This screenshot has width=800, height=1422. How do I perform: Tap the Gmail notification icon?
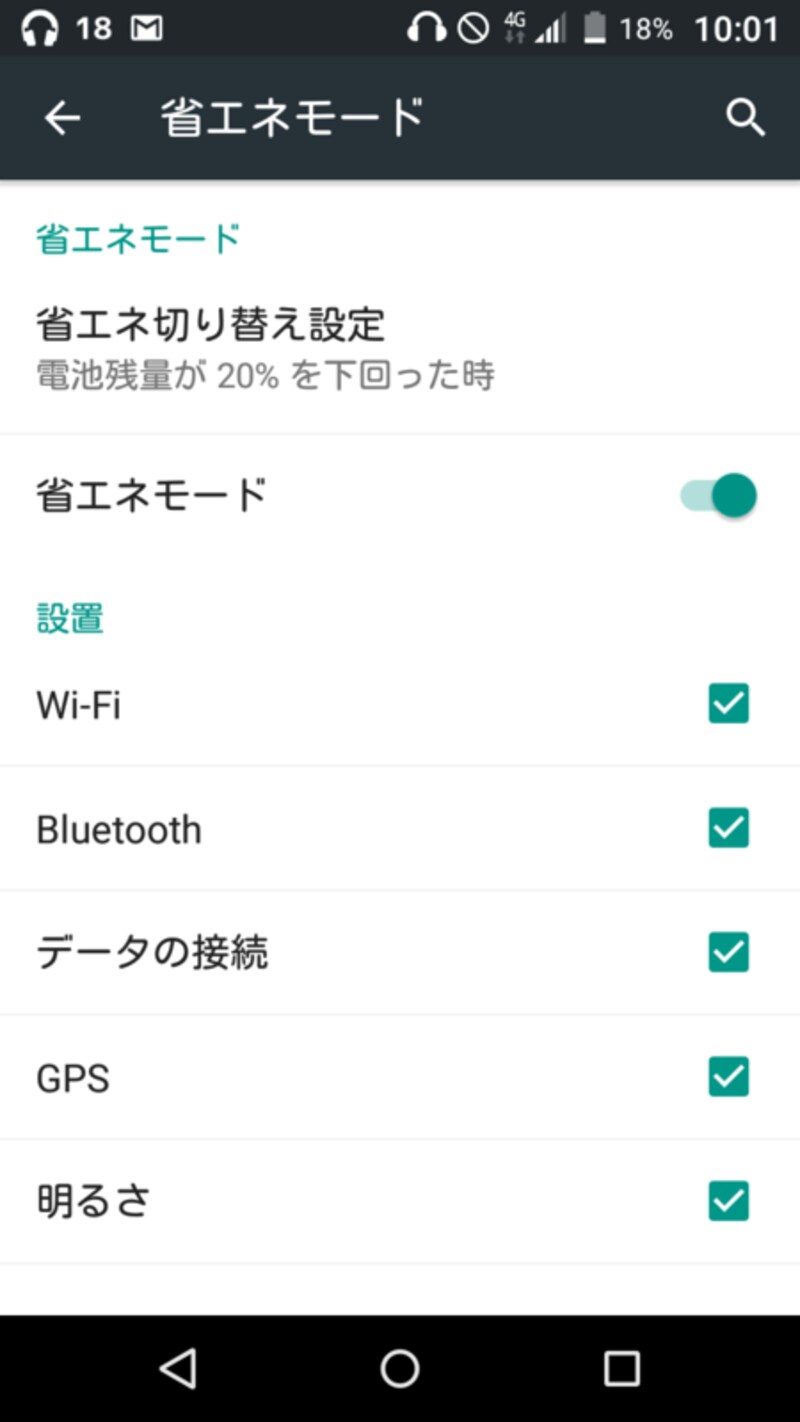[x=146, y=27]
